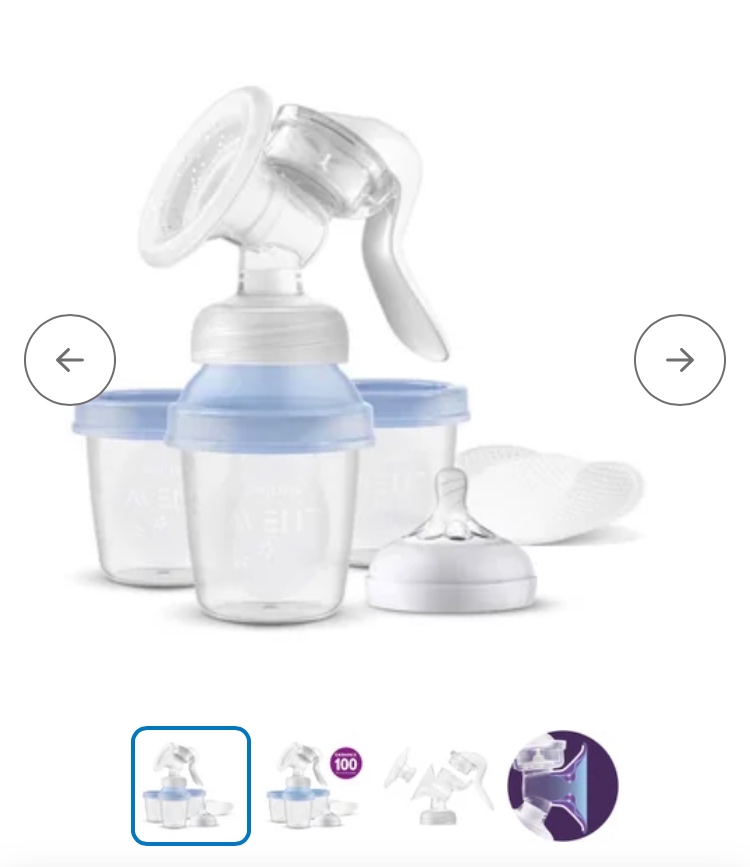Open the round purple close-up thumbnail
The width and height of the screenshot is (750, 867).
point(563,786)
